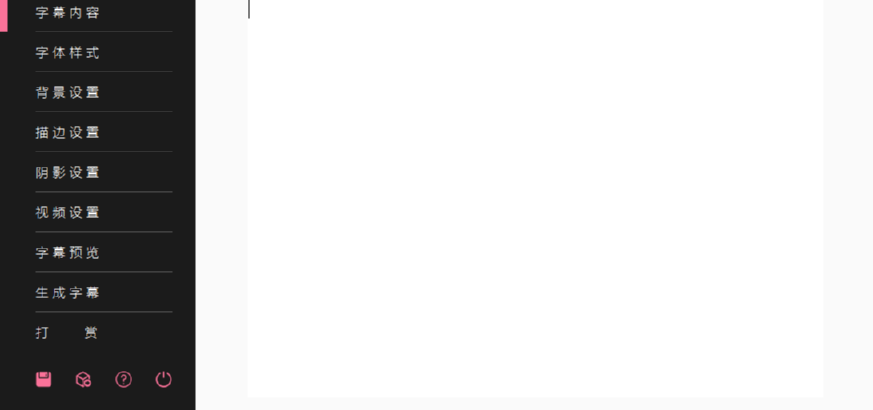Open 字幕预览 subtitle preview

click(x=68, y=253)
